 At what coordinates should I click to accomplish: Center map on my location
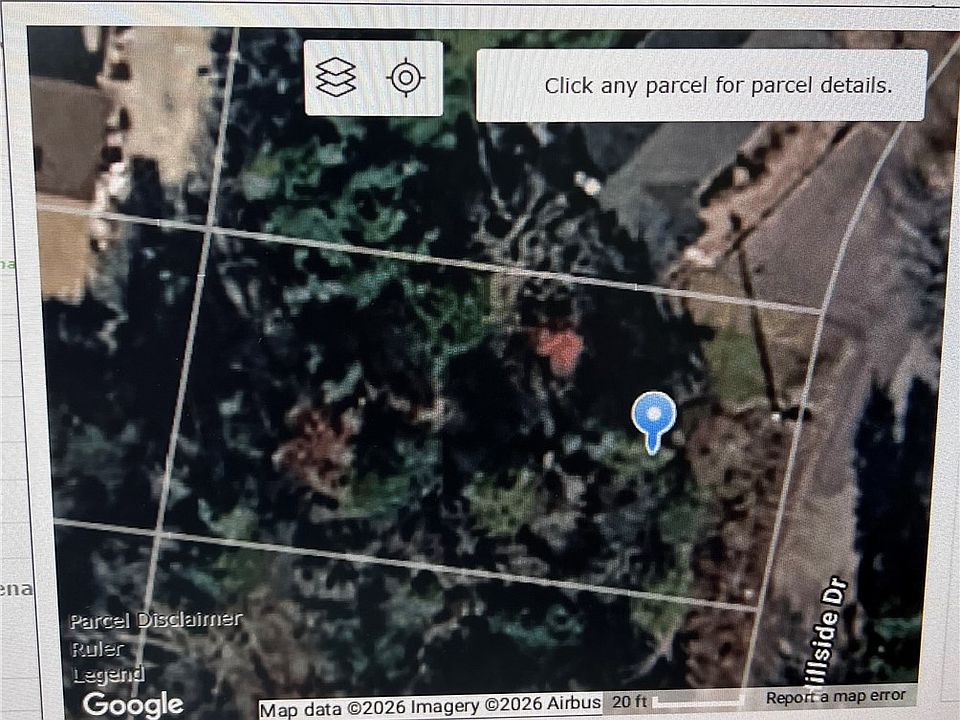pos(405,77)
